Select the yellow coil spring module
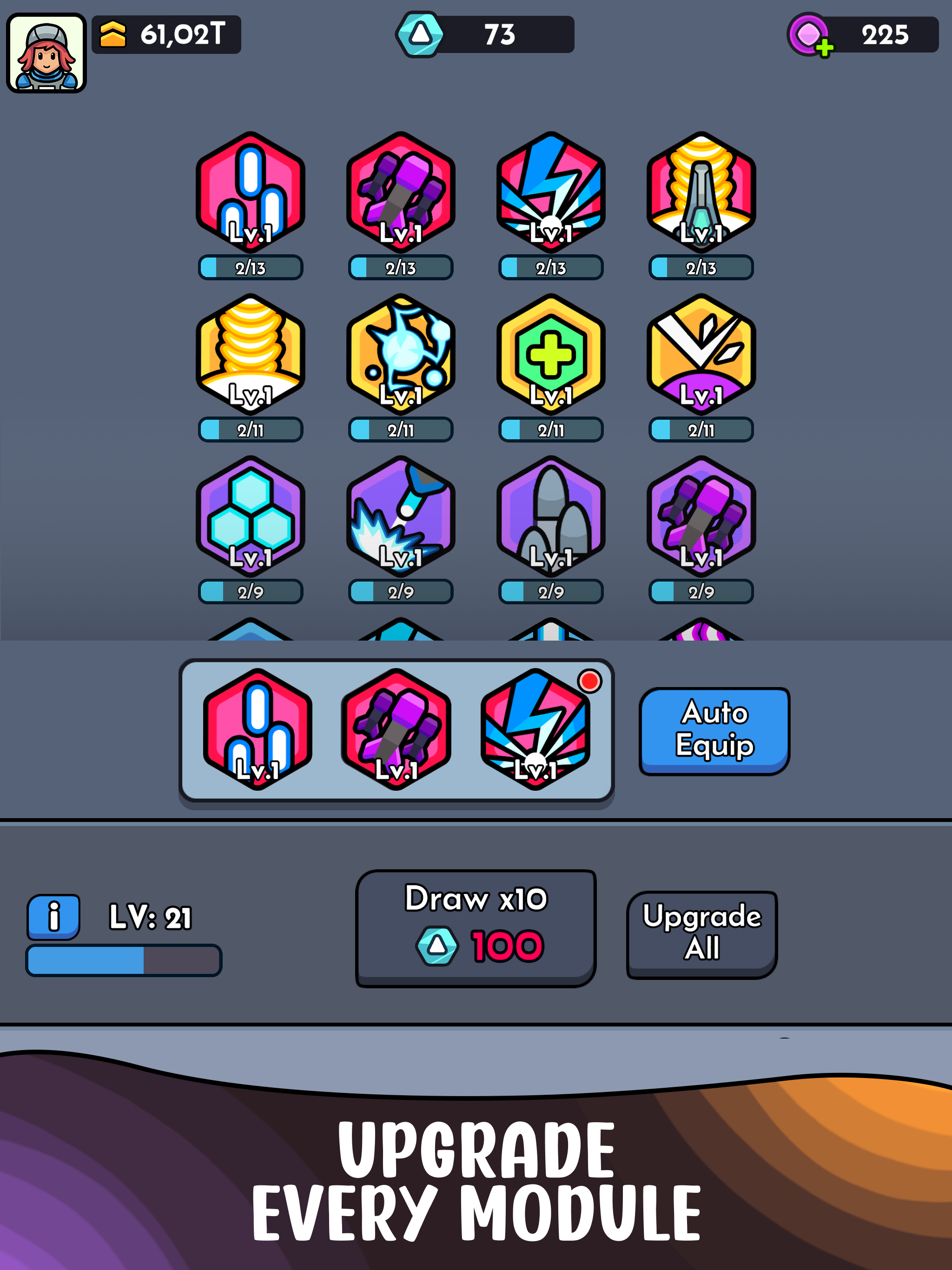The width and height of the screenshot is (952, 1270). (251, 354)
